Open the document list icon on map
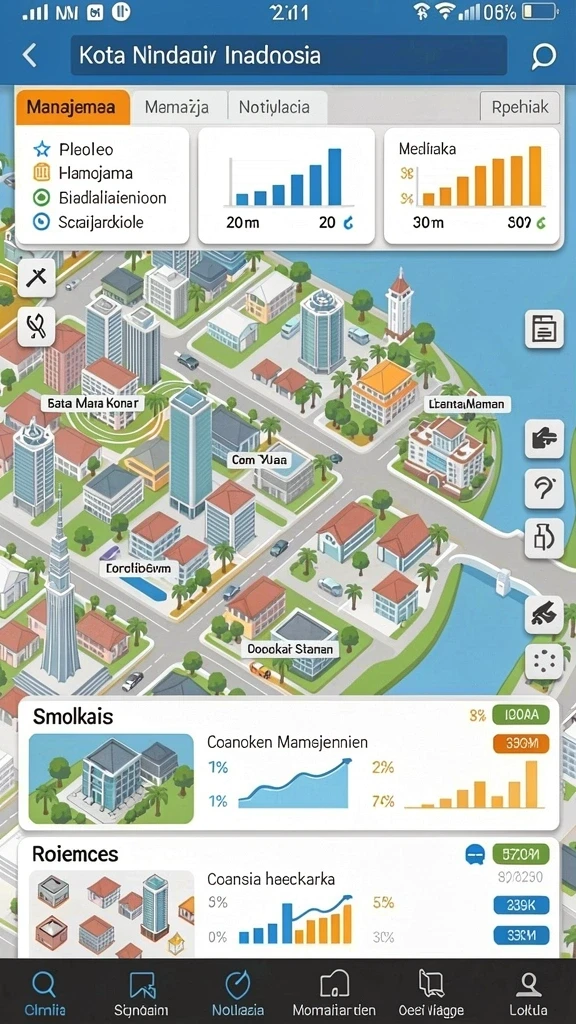576x1024 pixels. tap(544, 328)
